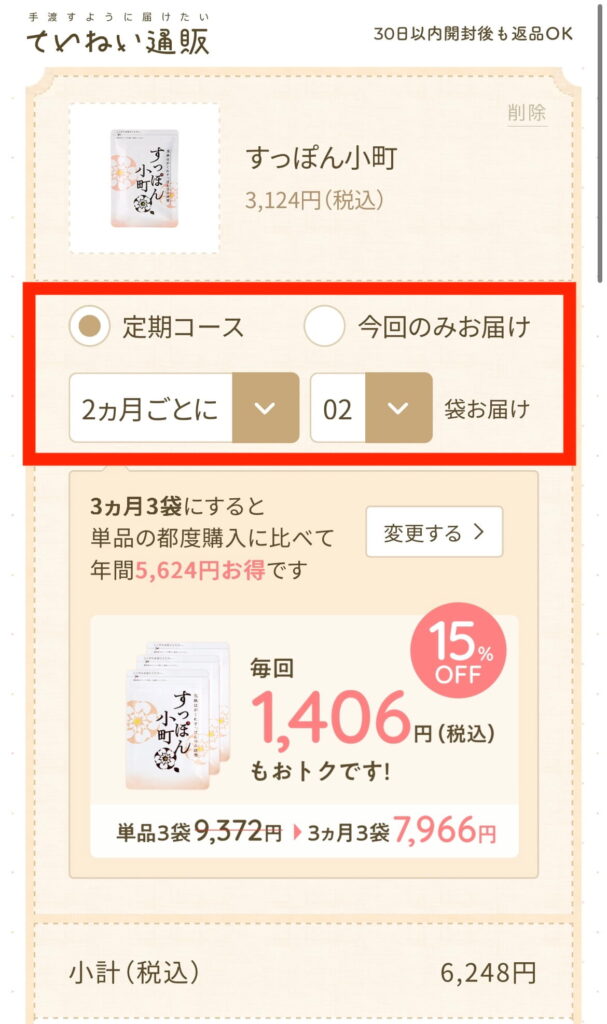607x1024 pixels.
Task: Open the すっぽん小町 product image
Action: [144, 178]
